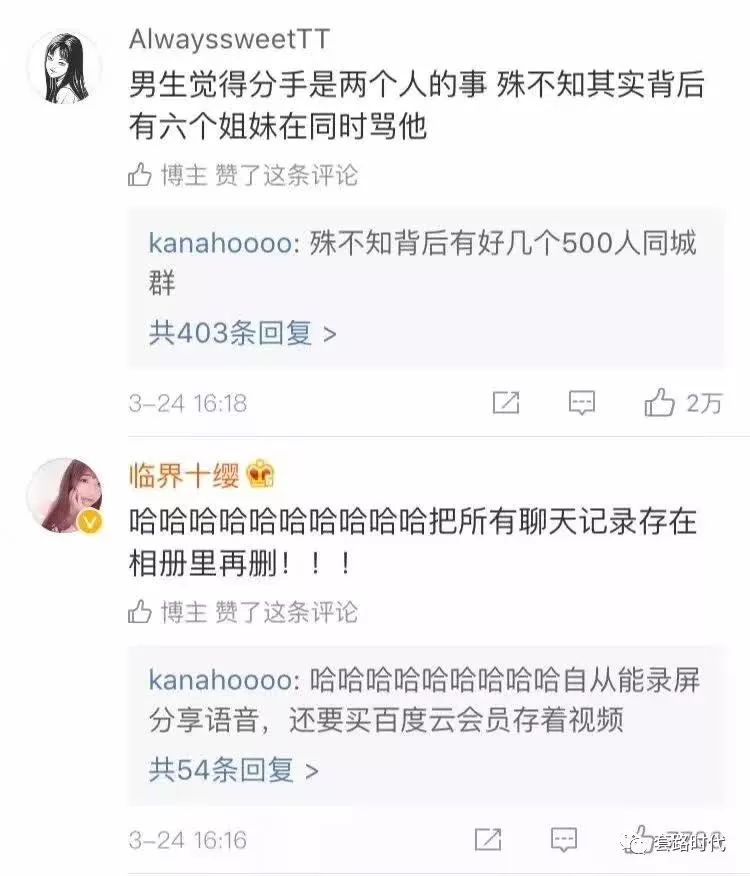View all 54 replies
The height and width of the screenshot is (876, 750).
[x=233, y=770]
